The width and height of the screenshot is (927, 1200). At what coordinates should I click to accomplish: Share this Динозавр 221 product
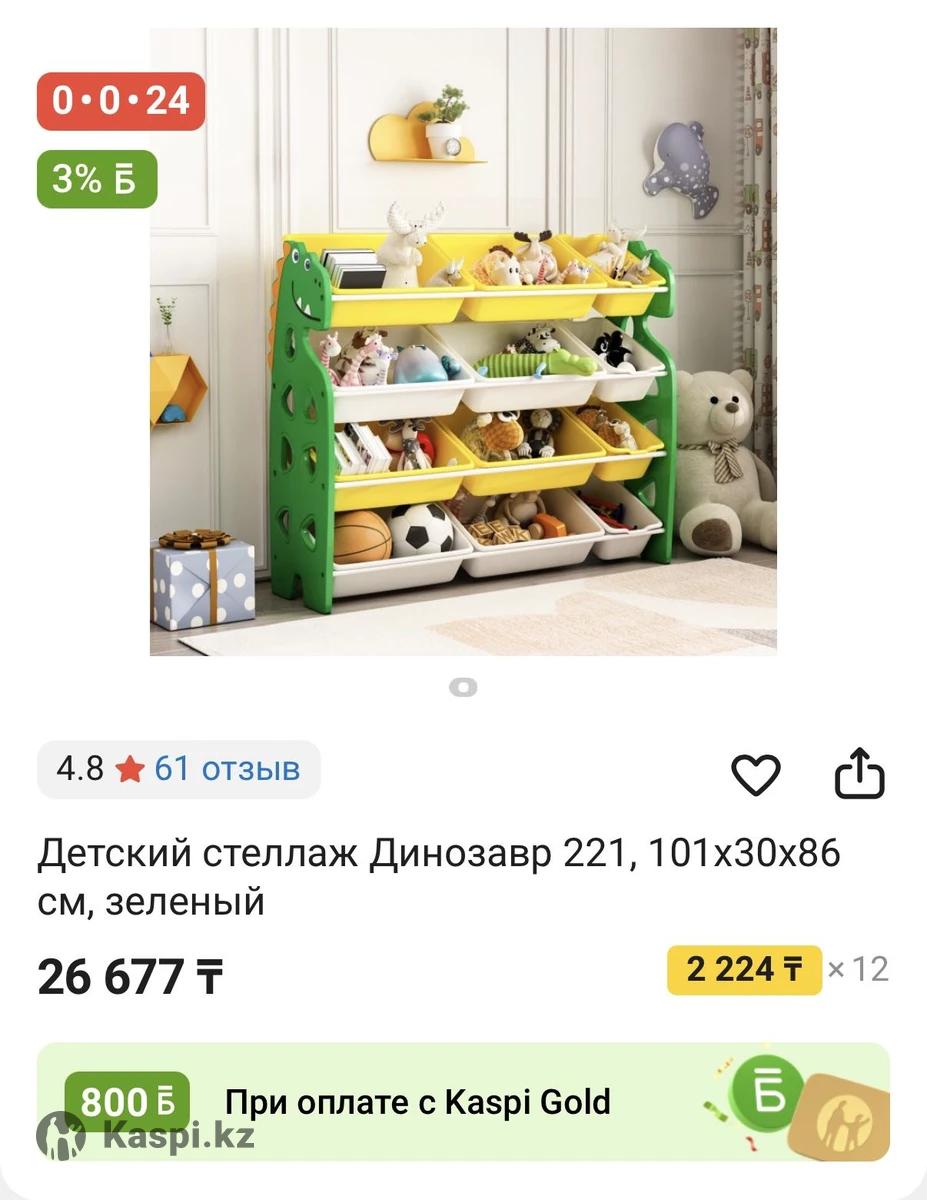click(x=860, y=775)
